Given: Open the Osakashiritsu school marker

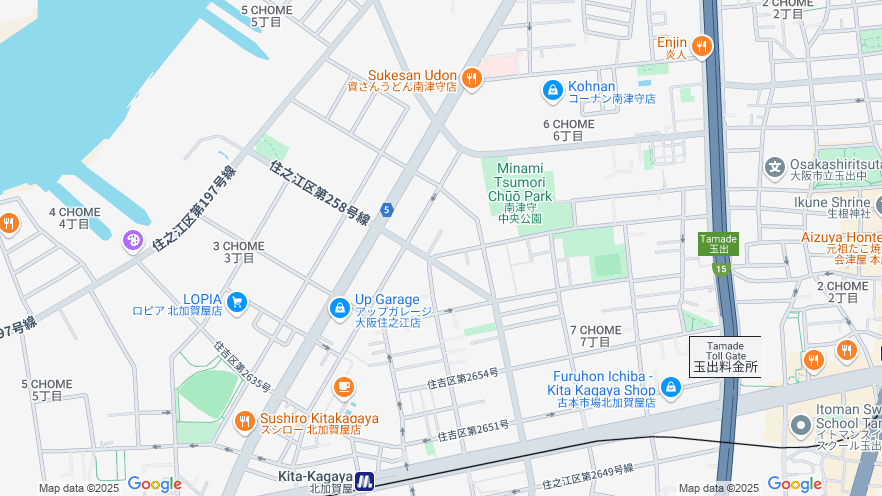Looking at the screenshot, I should tap(774, 166).
